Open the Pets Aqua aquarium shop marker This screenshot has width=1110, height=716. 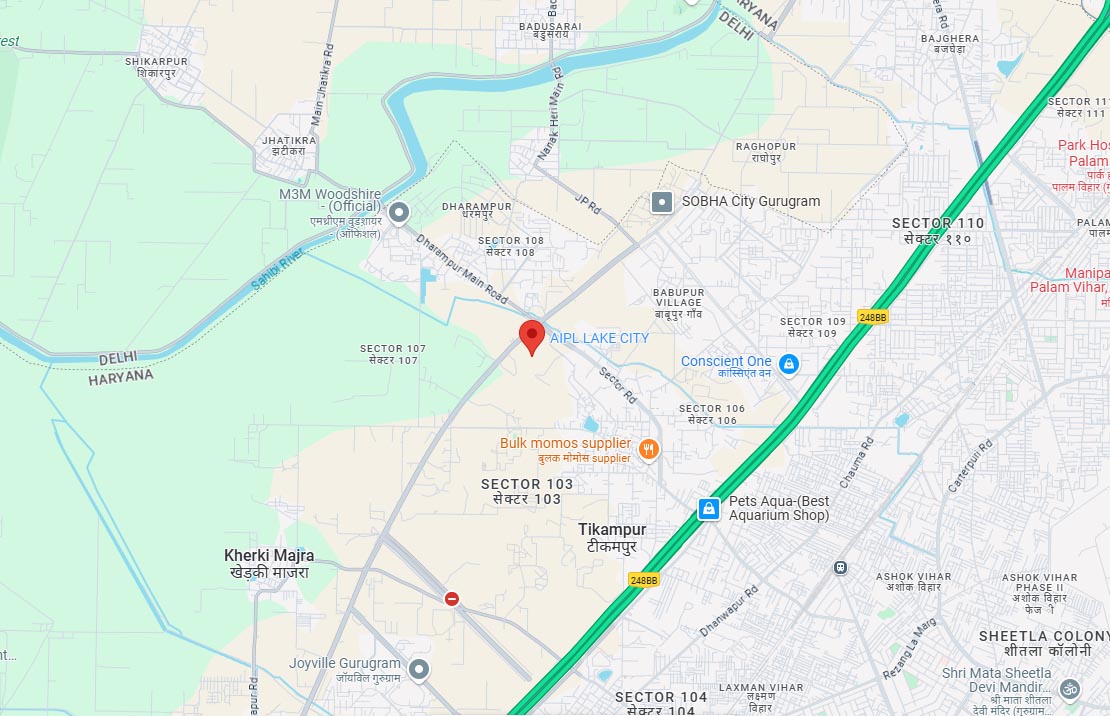709,508
